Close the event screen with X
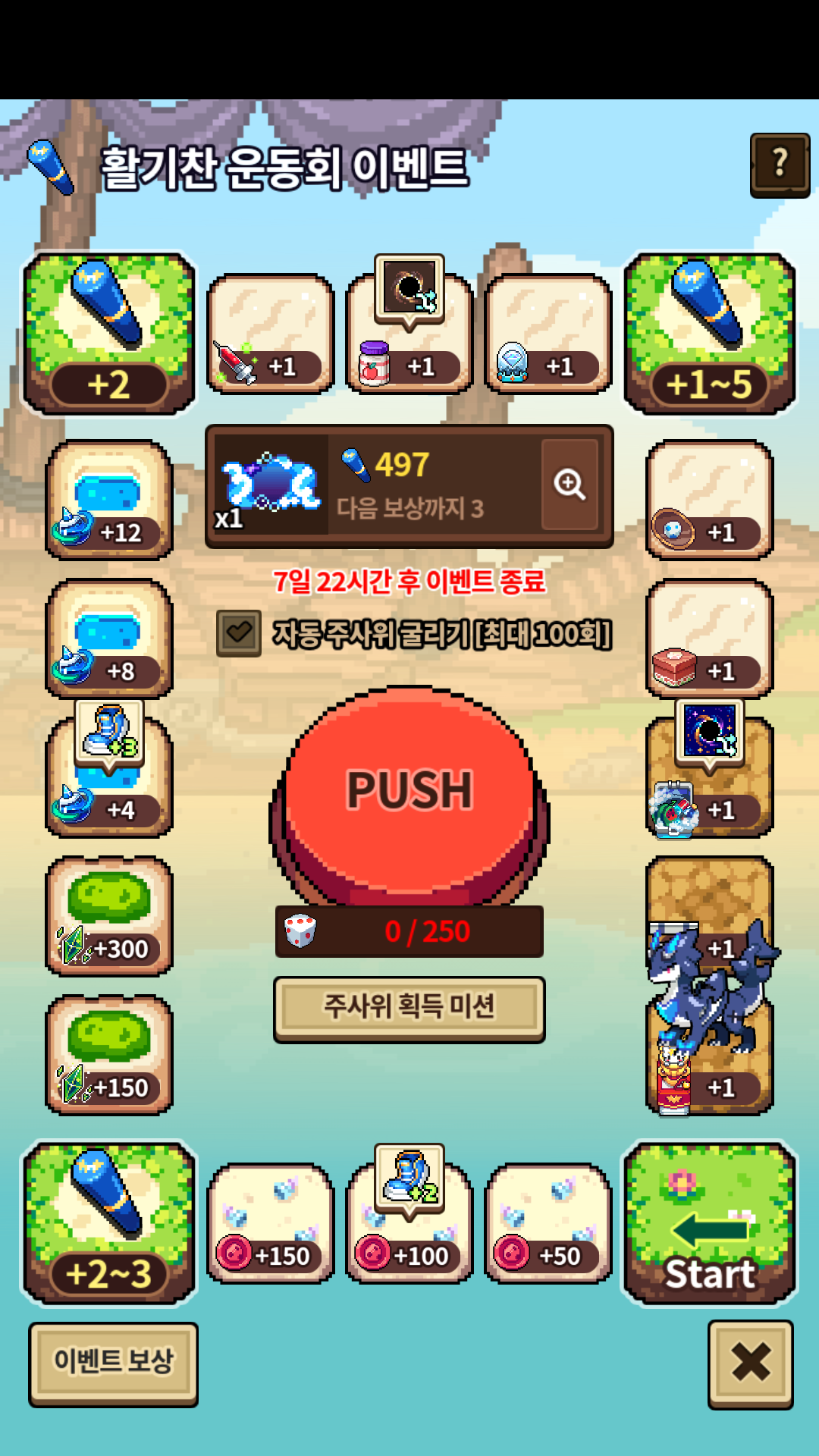Screen dimensions: 819x1456 pyautogui.click(x=750, y=1363)
